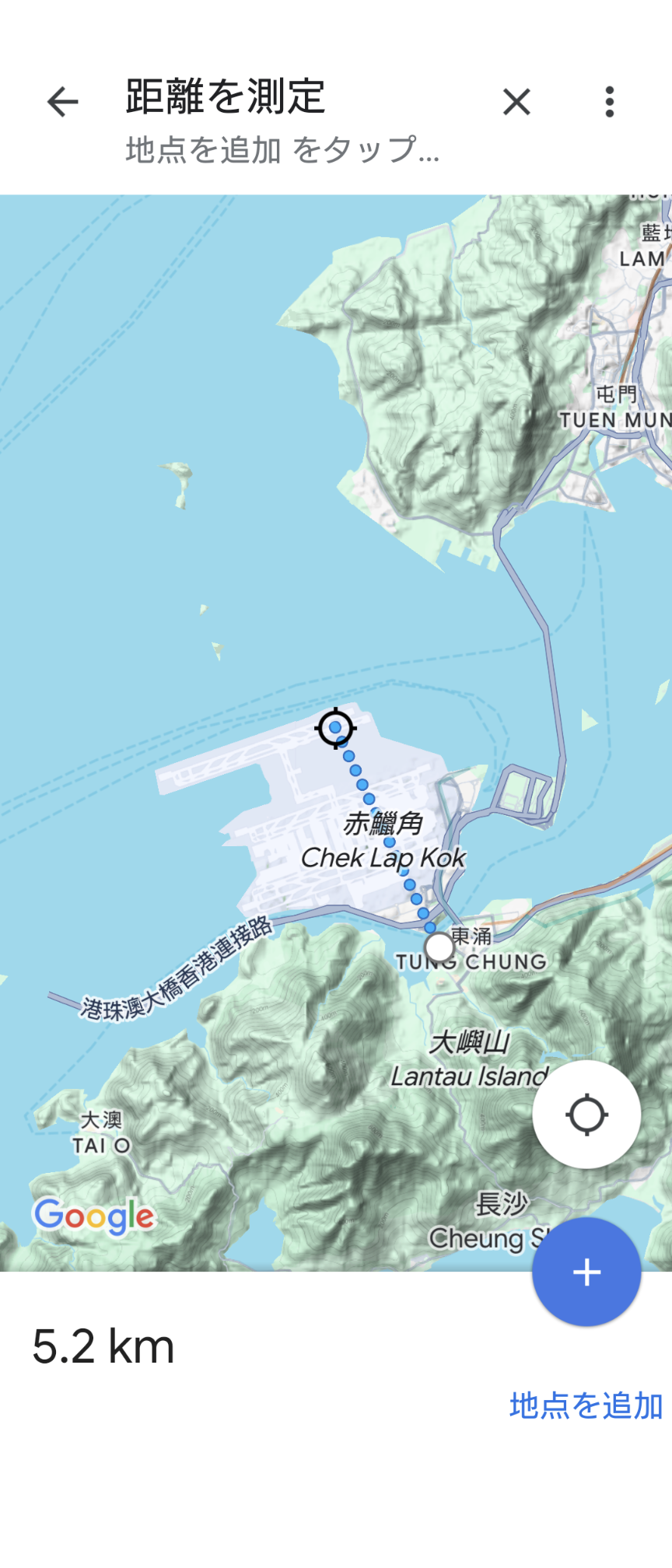The height and width of the screenshot is (1568, 672).
Task: Close the distance measurement mode
Action: click(x=516, y=102)
